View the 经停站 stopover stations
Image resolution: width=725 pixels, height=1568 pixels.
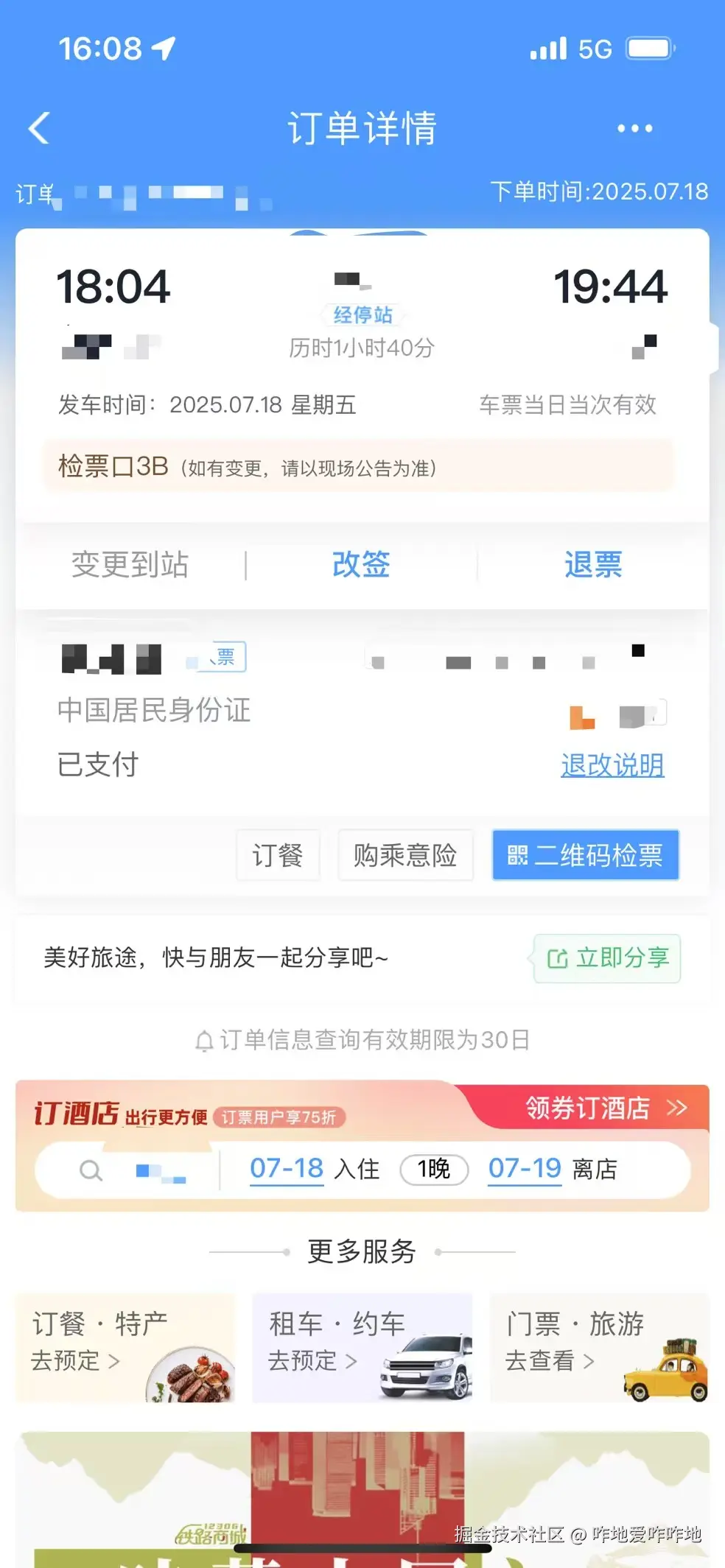point(362,315)
